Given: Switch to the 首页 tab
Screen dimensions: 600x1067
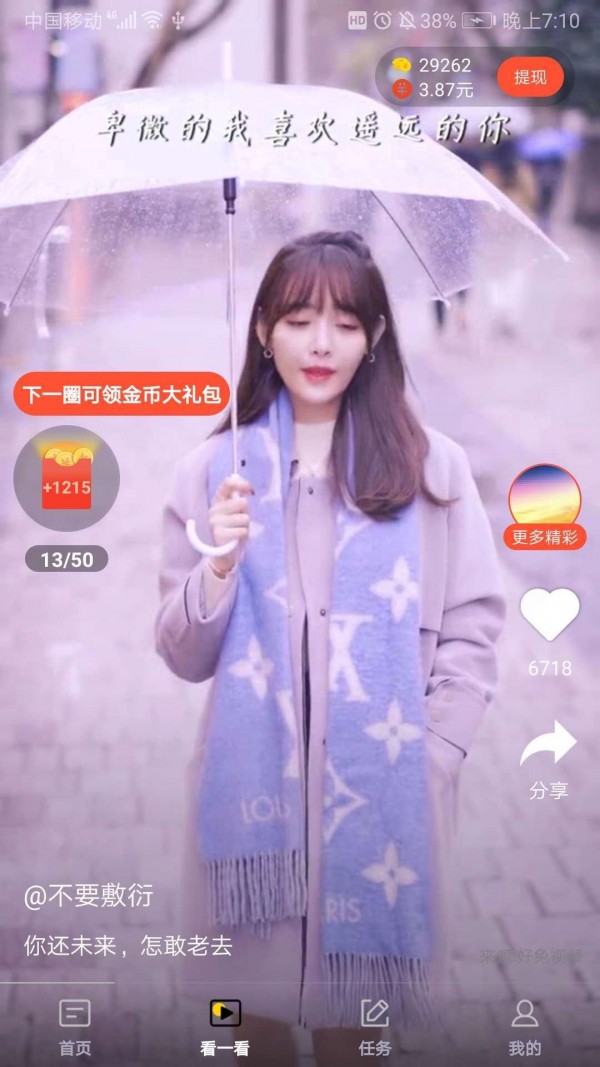Looking at the screenshot, I should pos(75,1027).
